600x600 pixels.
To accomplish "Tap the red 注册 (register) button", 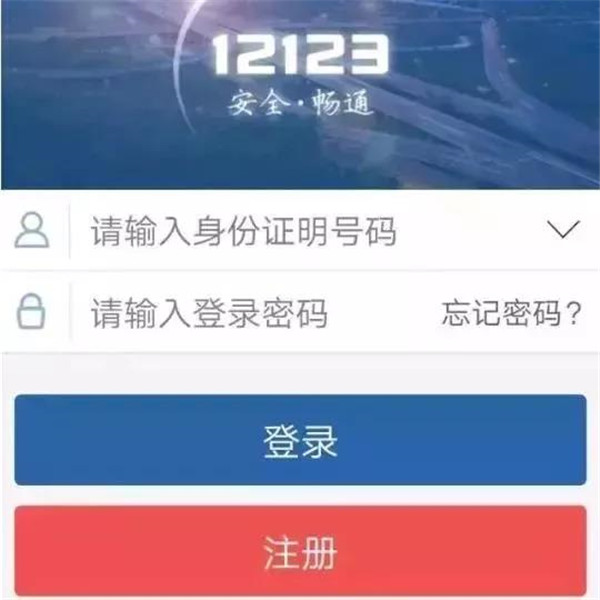I will [300, 551].
